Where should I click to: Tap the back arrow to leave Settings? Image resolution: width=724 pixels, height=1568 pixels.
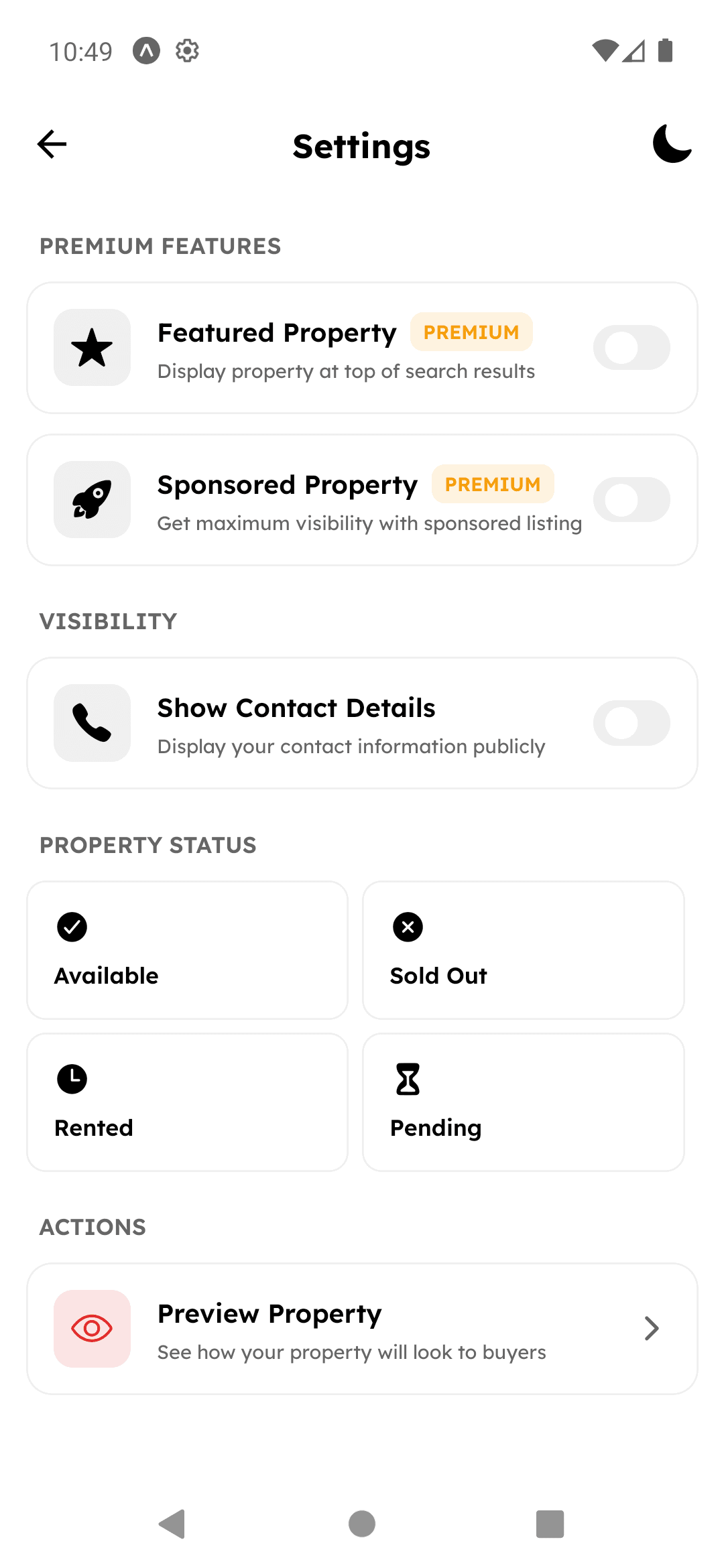(x=51, y=144)
